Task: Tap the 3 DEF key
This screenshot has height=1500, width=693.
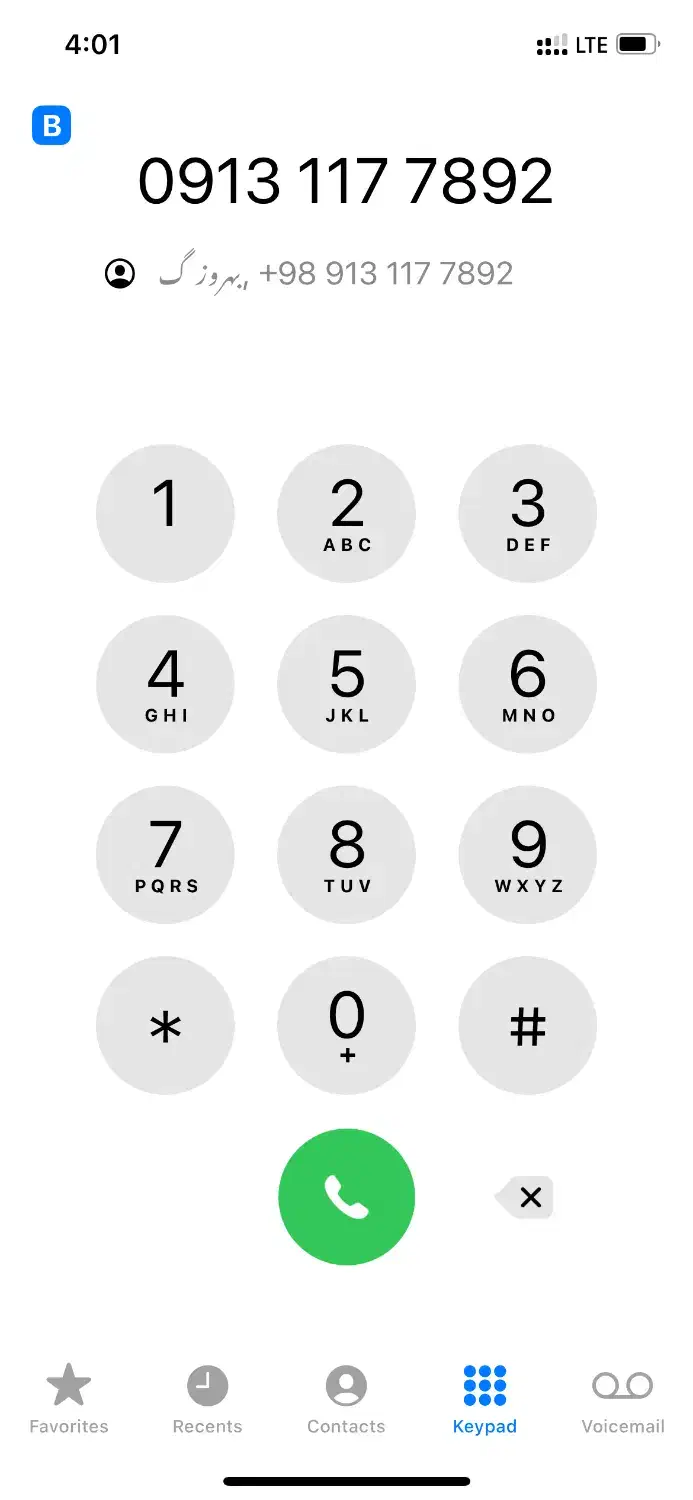Action: [x=527, y=513]
